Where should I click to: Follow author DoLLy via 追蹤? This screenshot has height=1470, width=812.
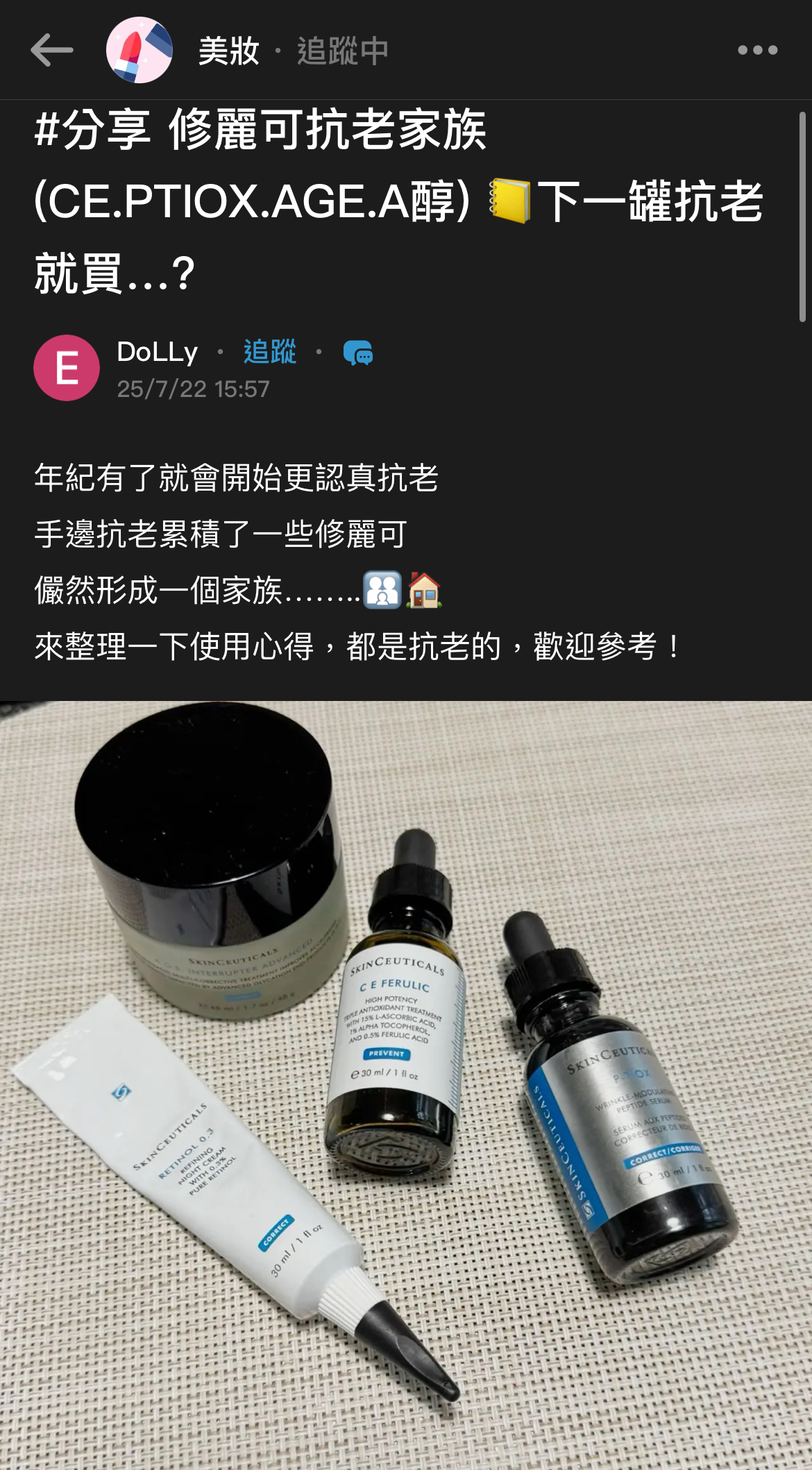point(269,352)
